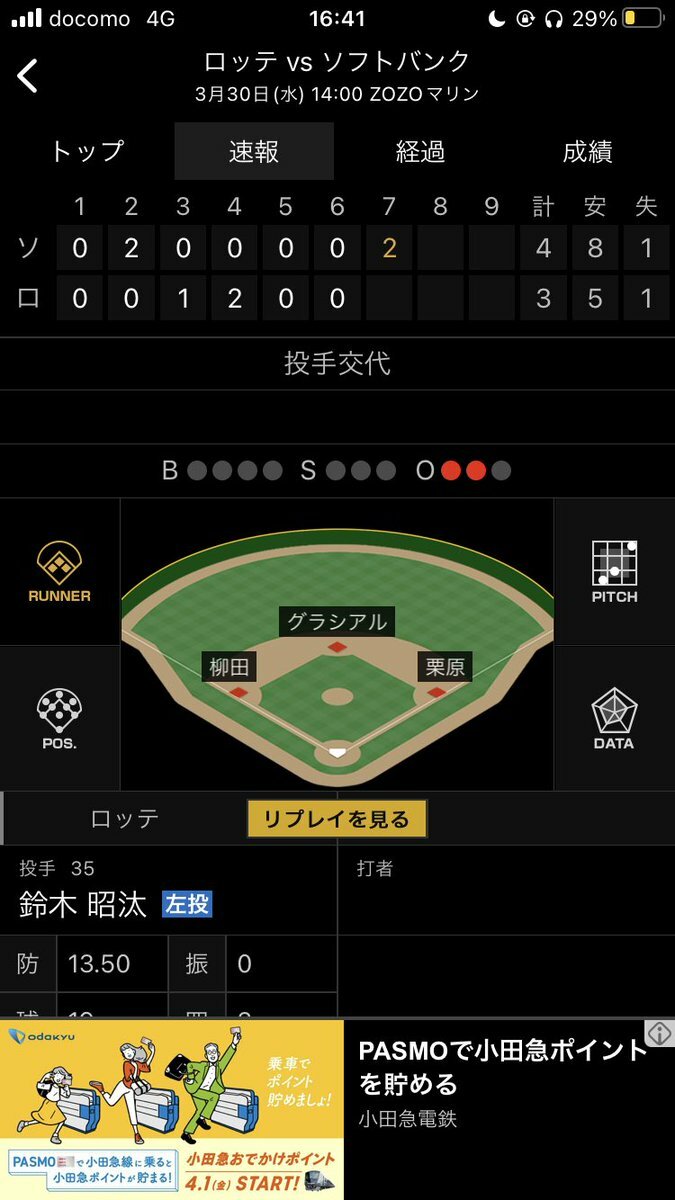
Task: Open the RUNNER view
Action: tap(60, 572)
